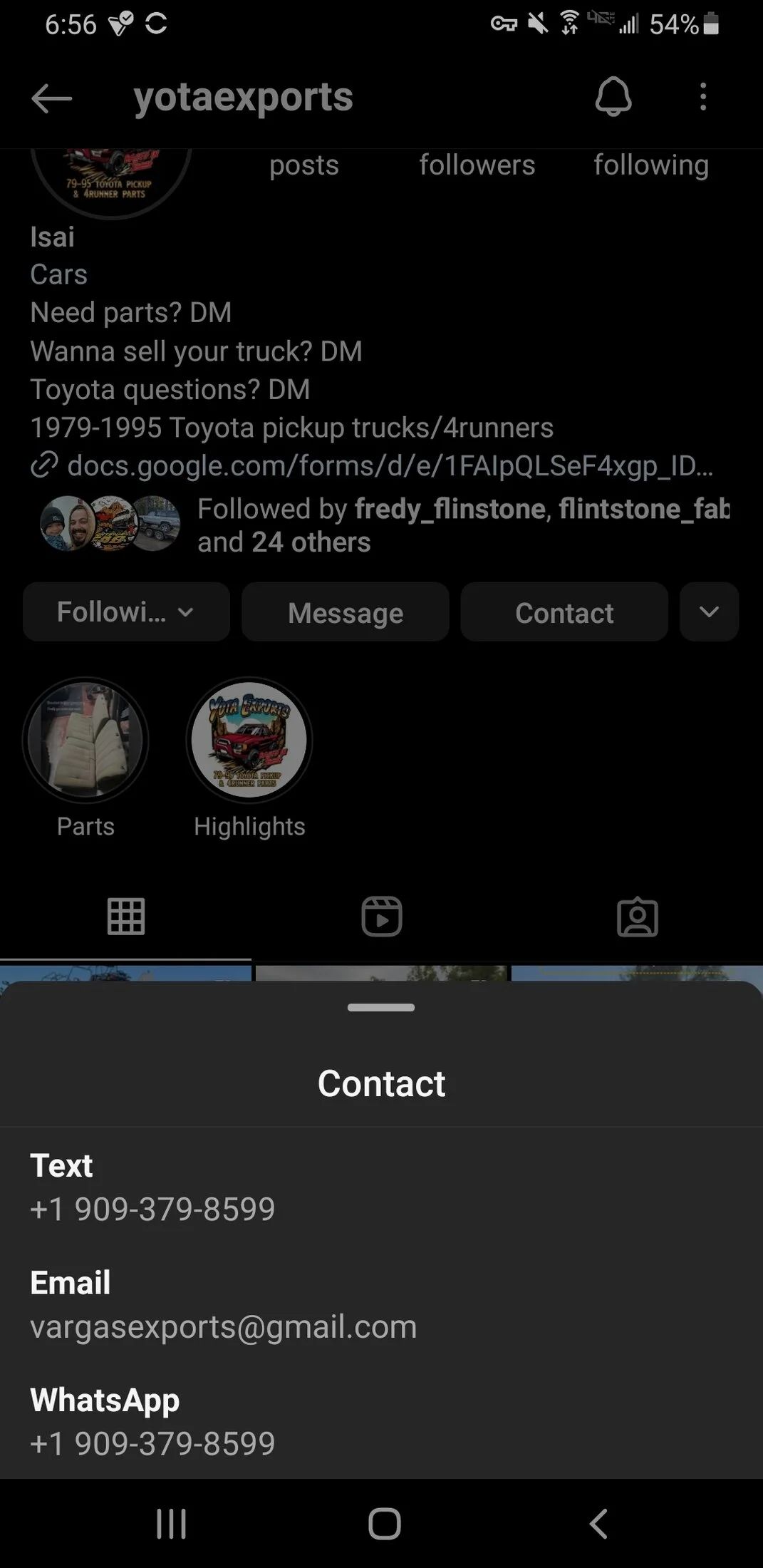Go back using the top arrow

[x=52, y=98]
